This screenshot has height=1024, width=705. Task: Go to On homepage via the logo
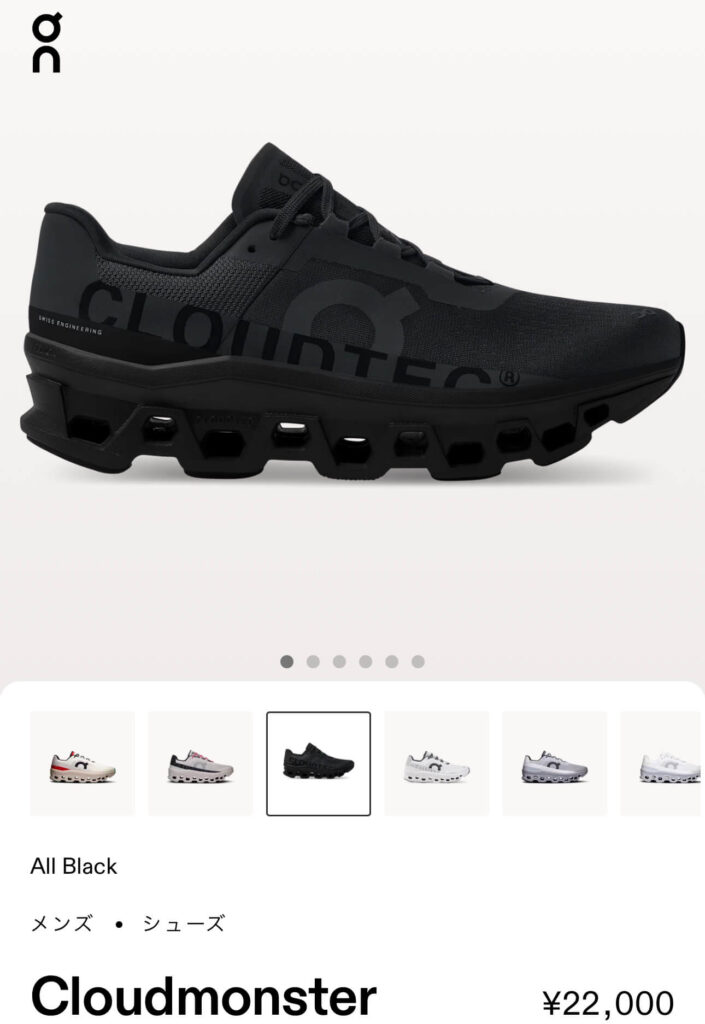tap(46, 42)
